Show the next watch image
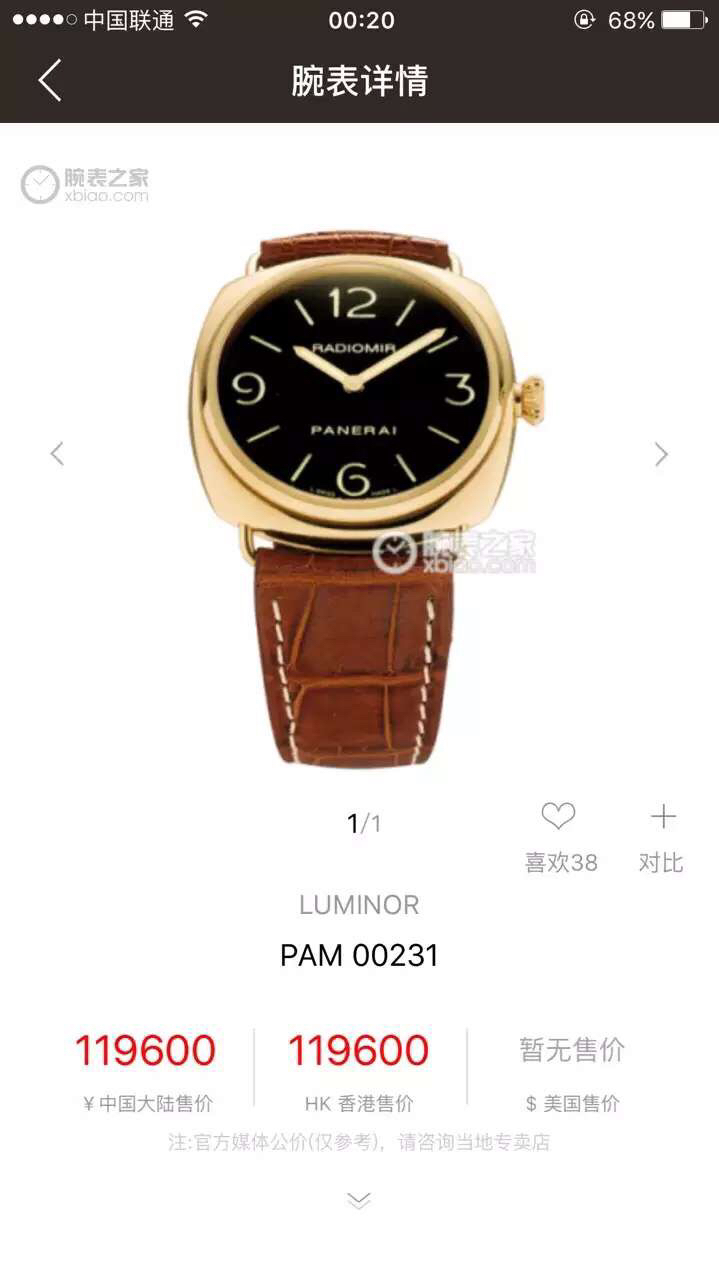This screenshot has width=719, height=1280. pos(661,454)
